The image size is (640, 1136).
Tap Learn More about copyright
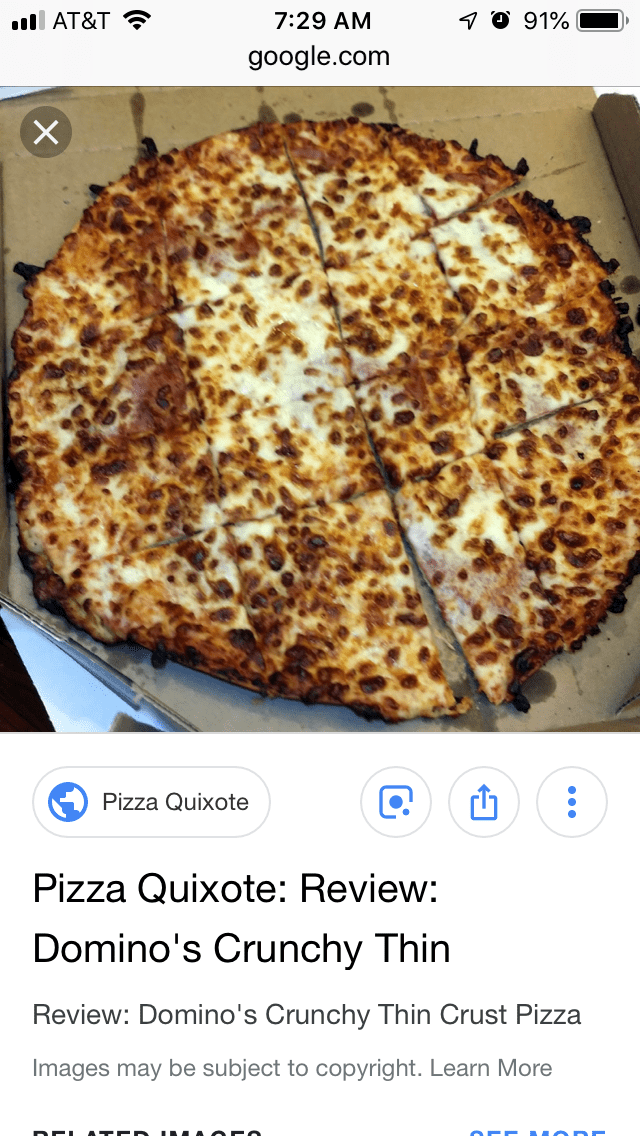491,1068
